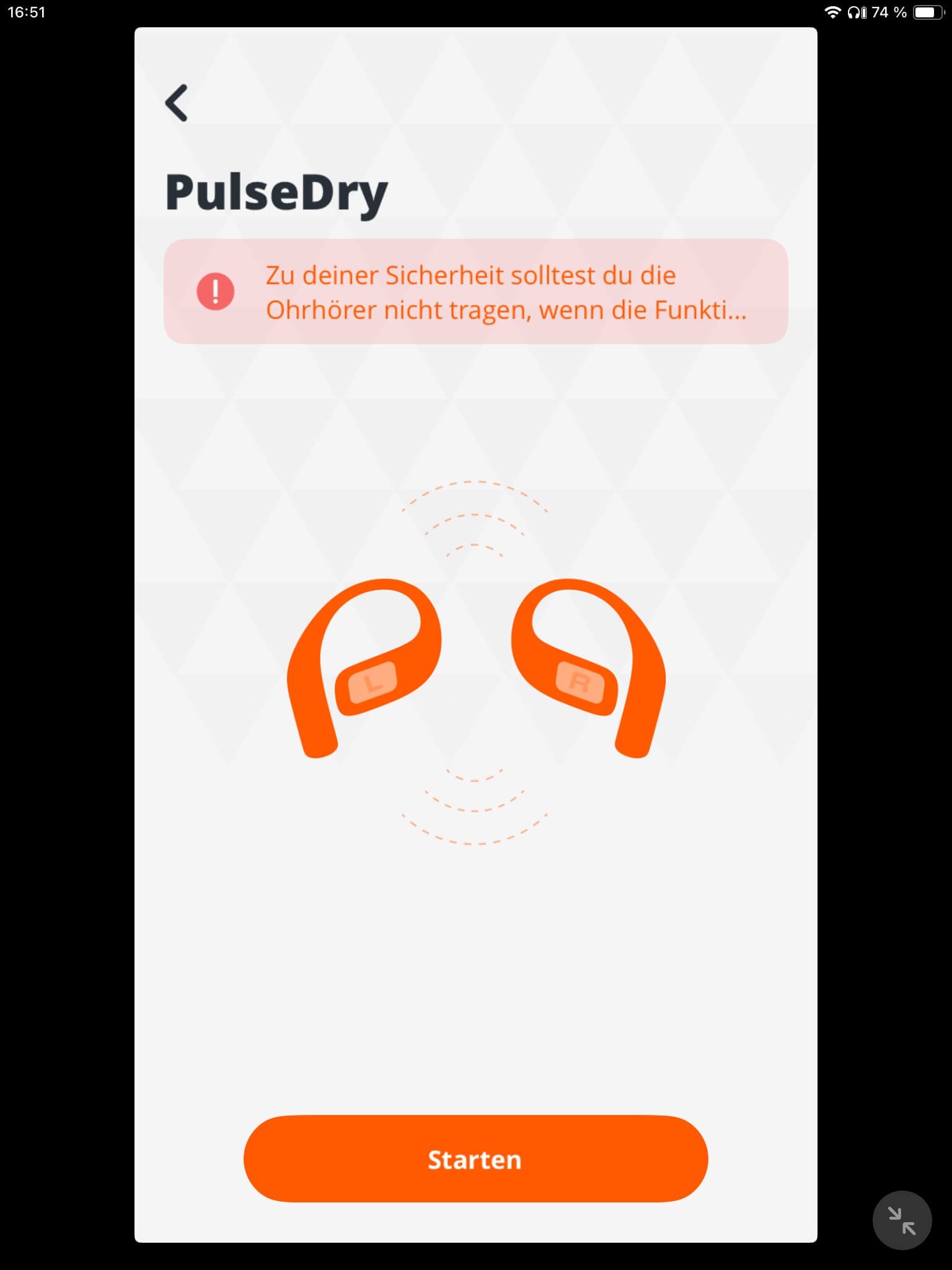Go back from the PulseDry screen
The height and width of the screenshot is (1270, 952).
(x=177, y=103)
